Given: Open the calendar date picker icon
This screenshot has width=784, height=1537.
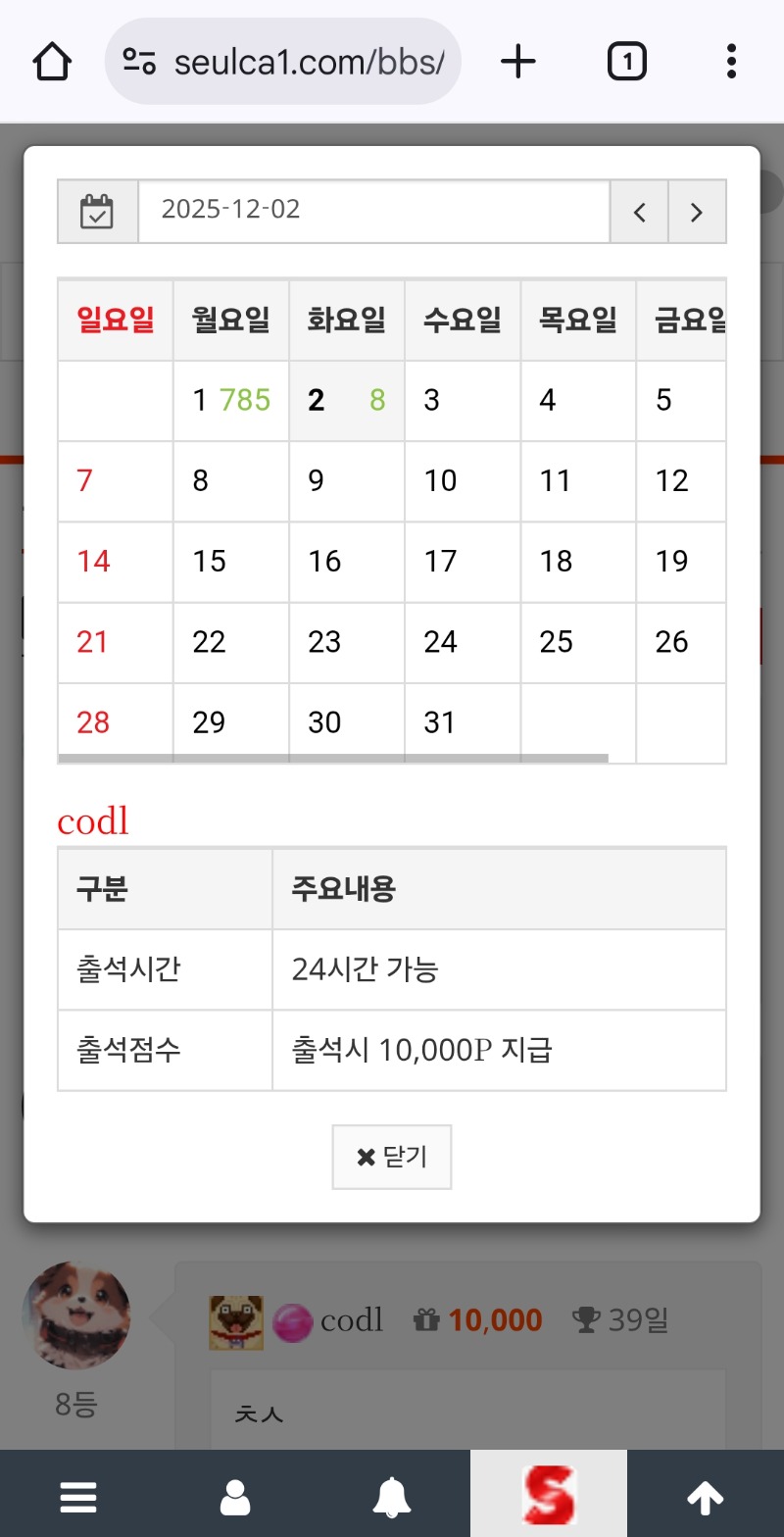Looking at the screenshot, I should 97,211.
